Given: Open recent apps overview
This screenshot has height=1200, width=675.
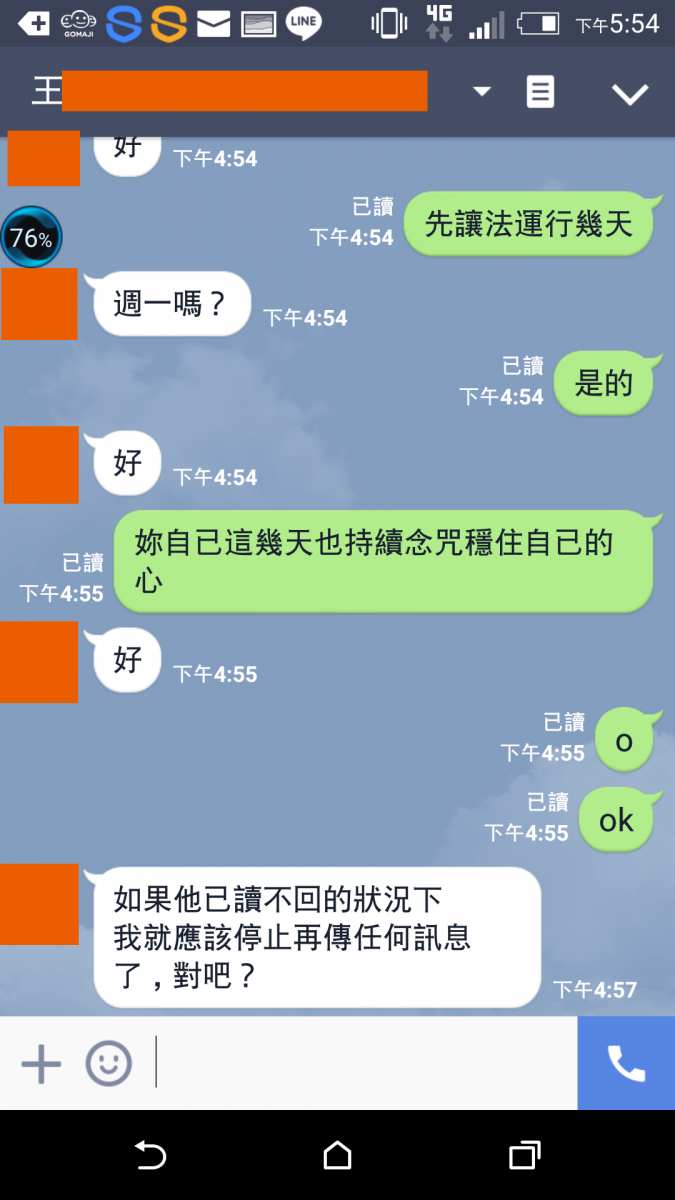Looking at the screenshot, I should 524,1156.
